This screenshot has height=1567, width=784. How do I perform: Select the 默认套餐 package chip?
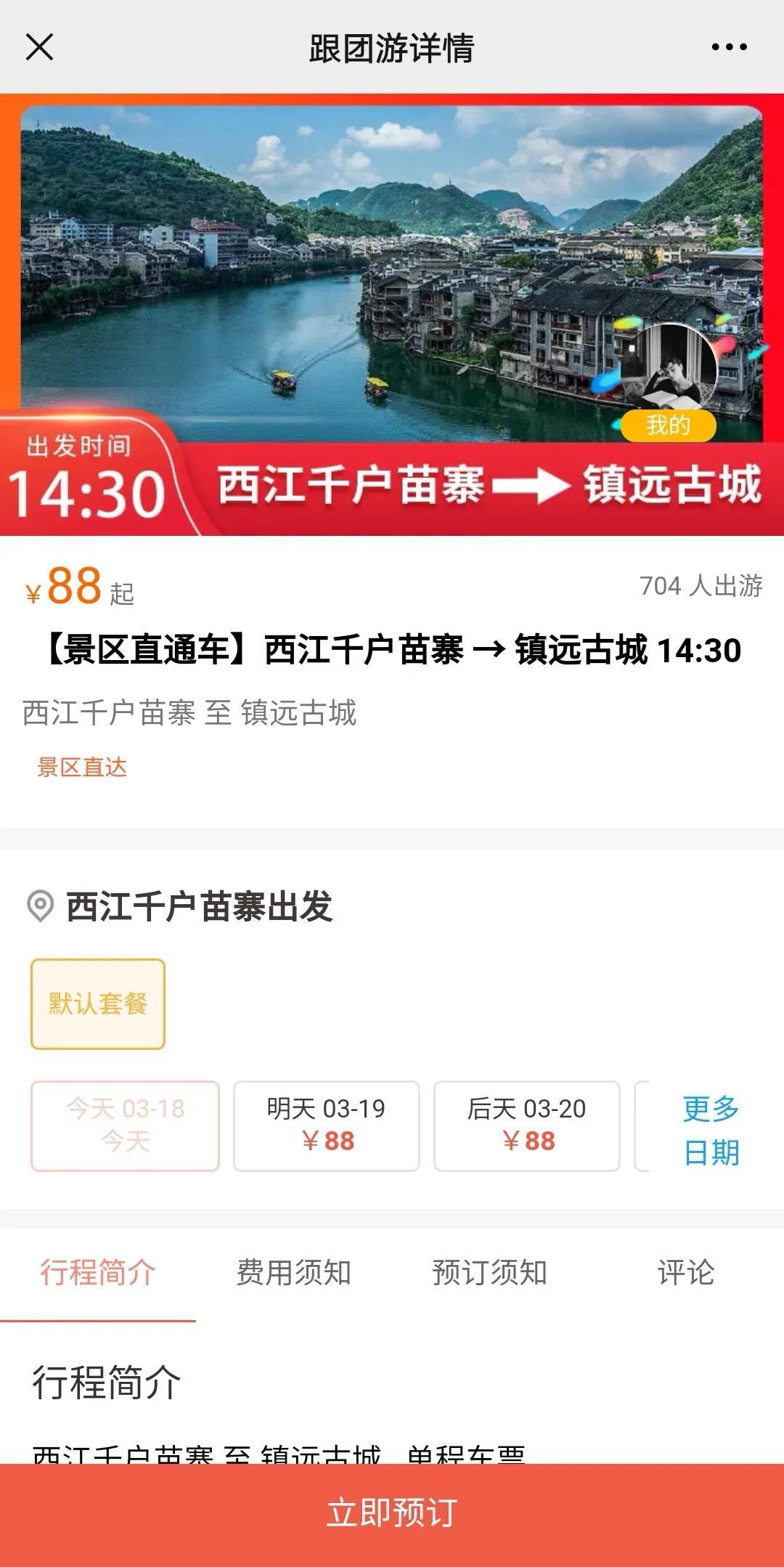(98, 1004)
